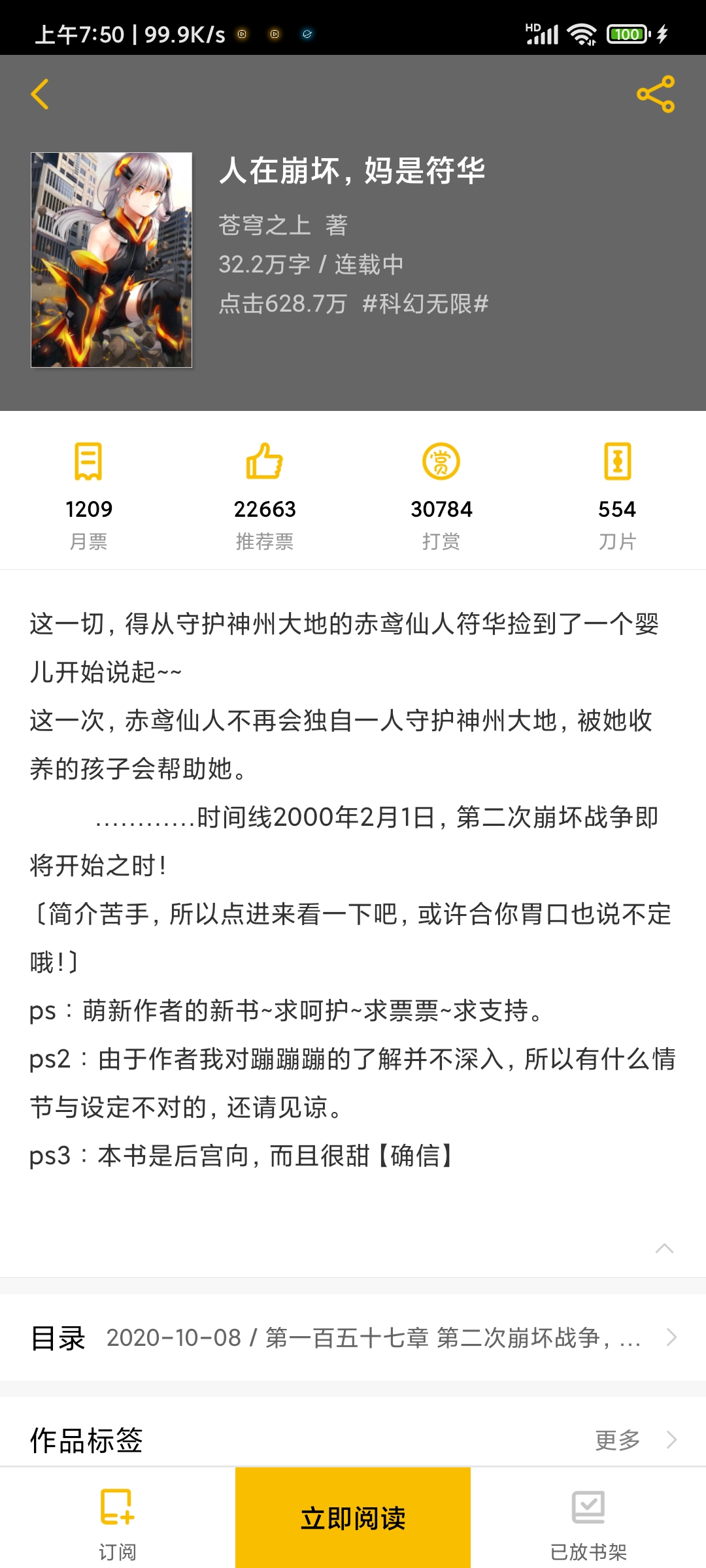
Task: Start reading now (立即阅读)
Action: (353, 1518)
